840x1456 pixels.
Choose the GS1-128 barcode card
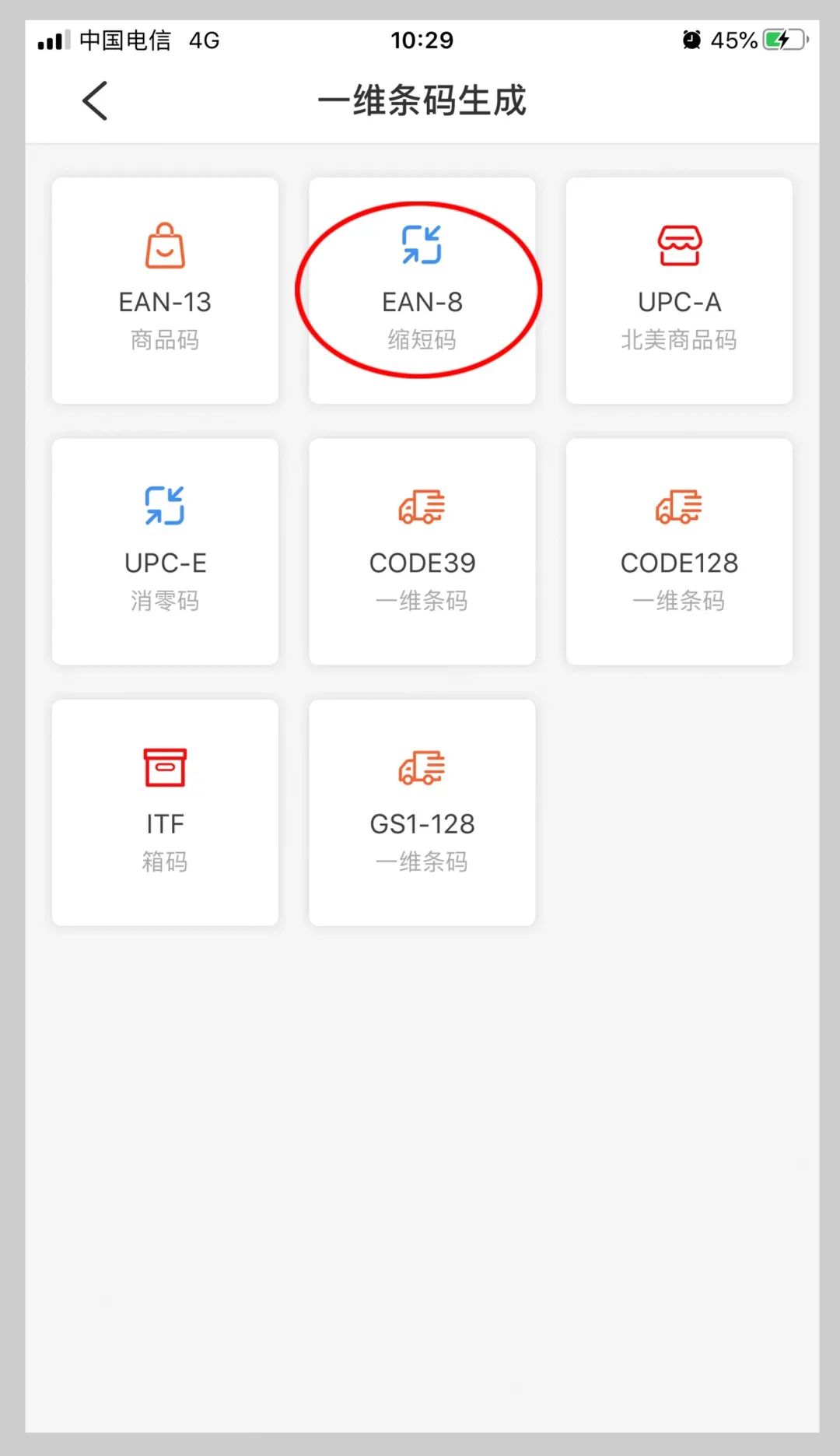[x=422, y=812]
